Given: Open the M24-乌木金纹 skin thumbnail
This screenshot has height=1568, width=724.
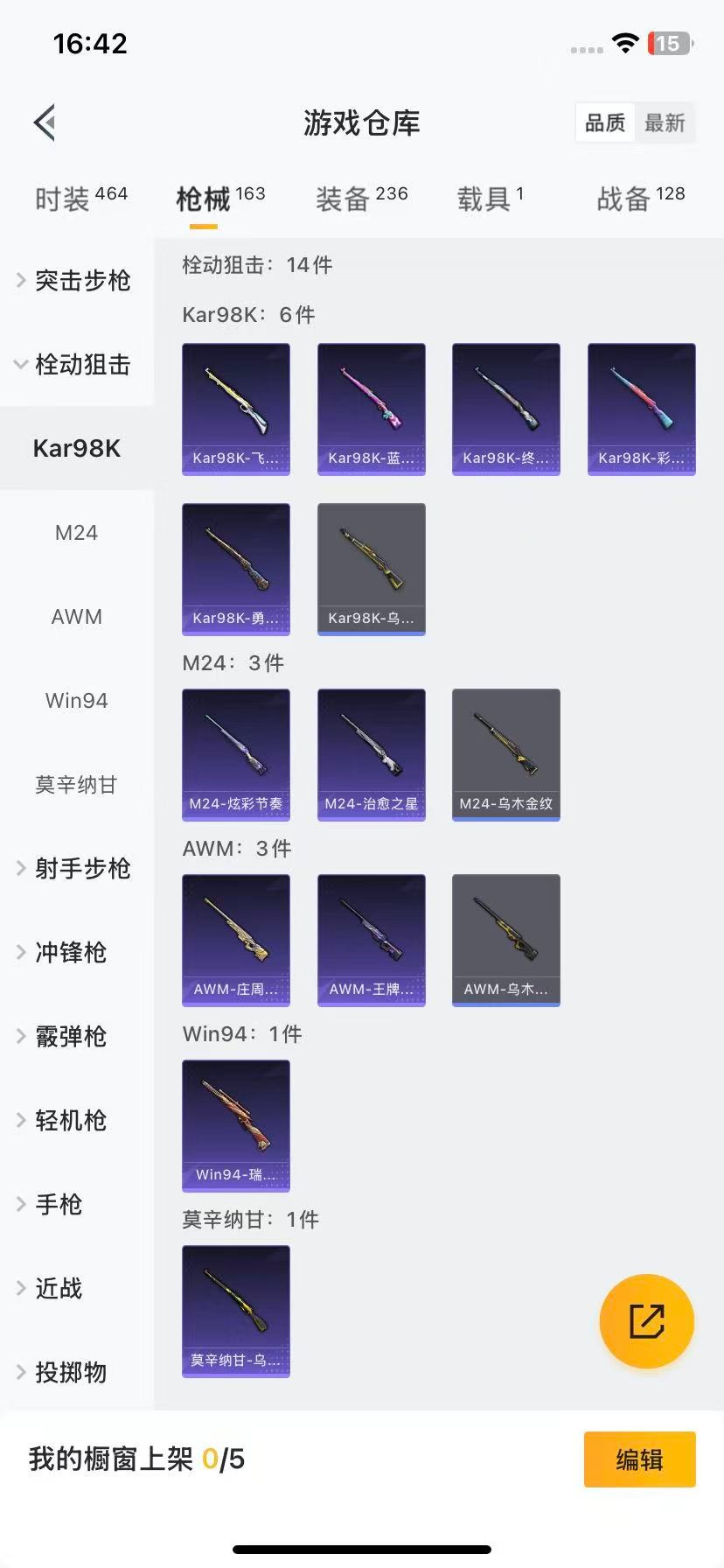Looking at the screenshot, I should (x=505, y=754).
